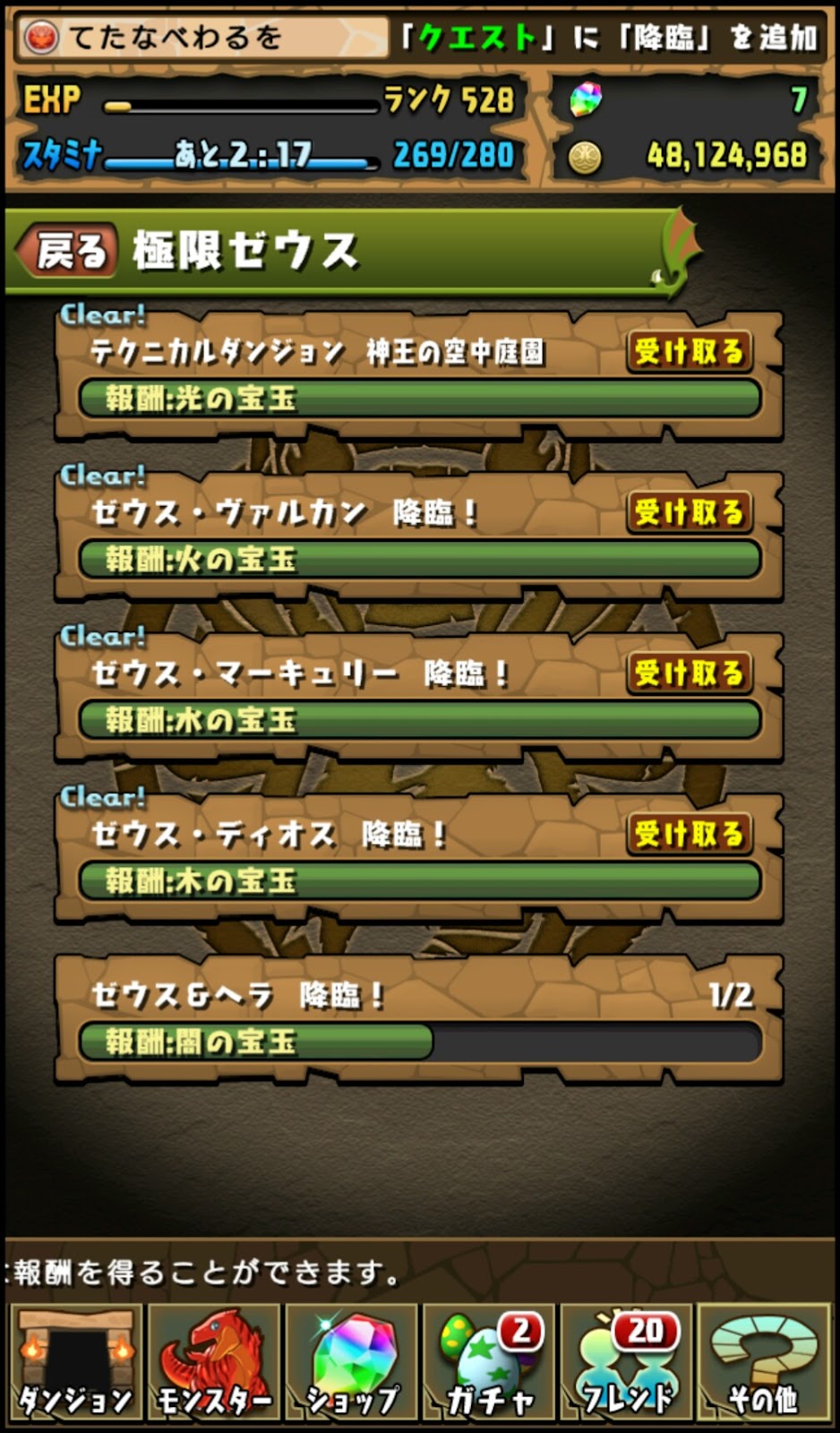
Task: Open the ゼウス&ヘラ 降臨 quest card
Action: 419,1019
